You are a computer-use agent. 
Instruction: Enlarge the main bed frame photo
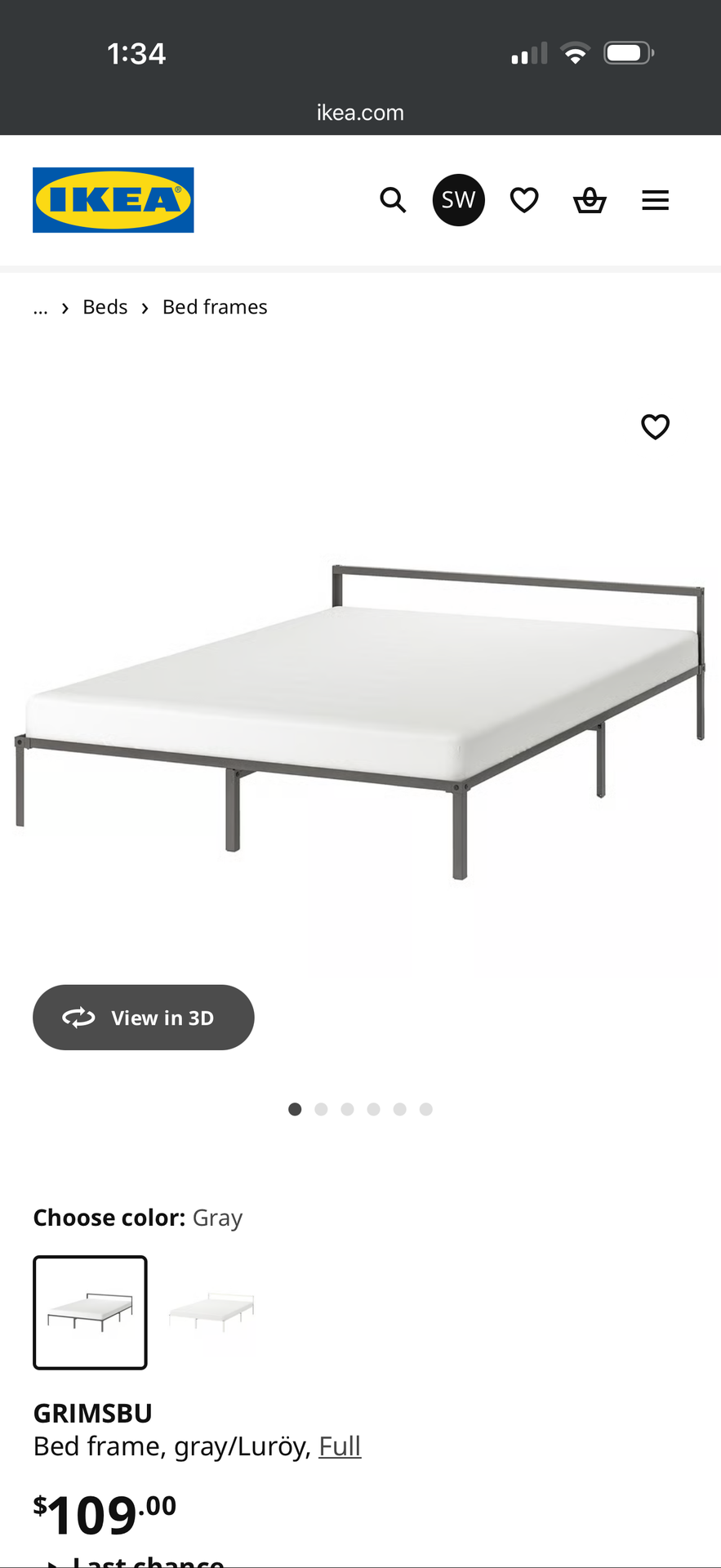[x=359, y=719]
